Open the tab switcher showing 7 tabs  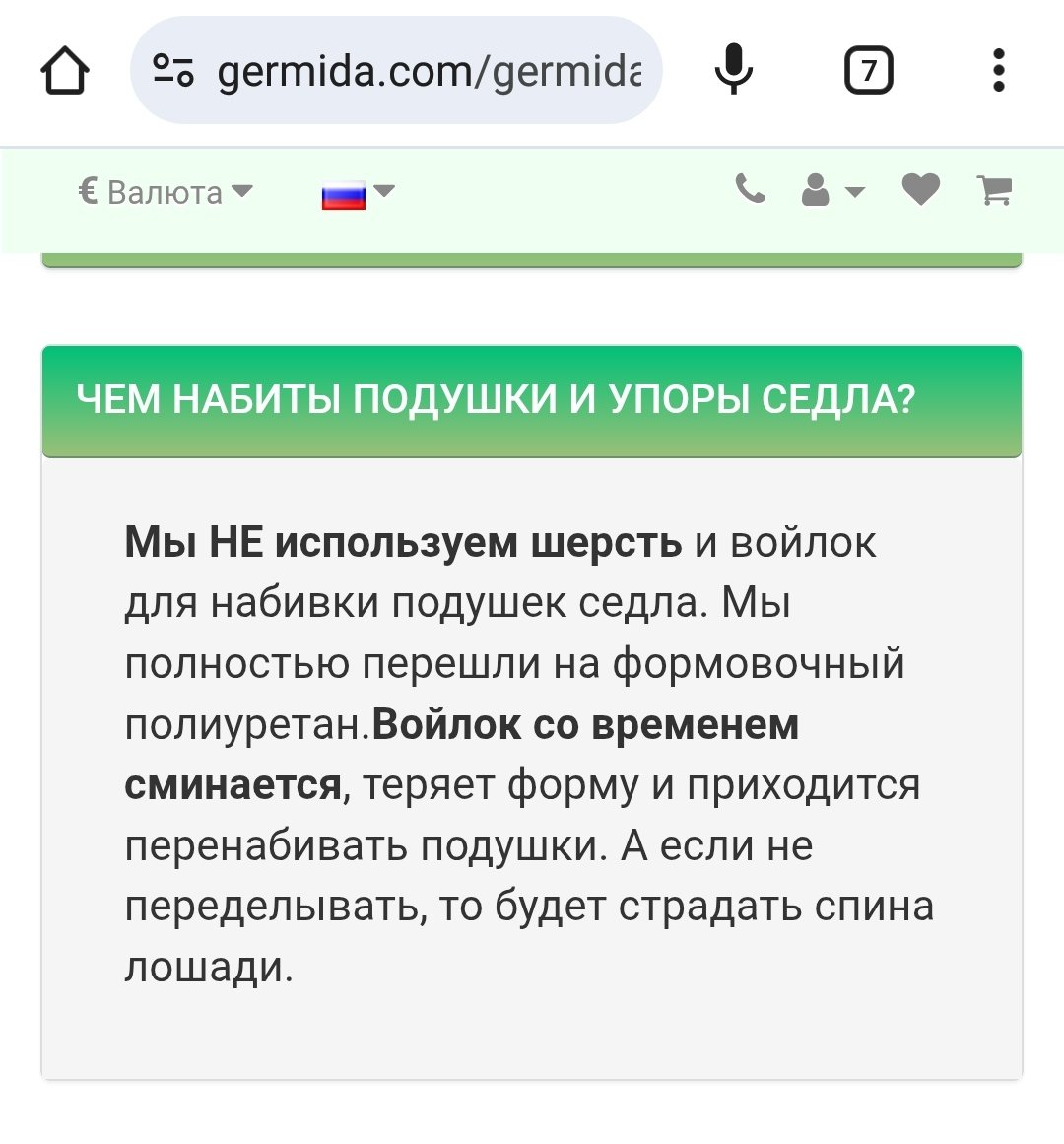[x=868, y=71]
